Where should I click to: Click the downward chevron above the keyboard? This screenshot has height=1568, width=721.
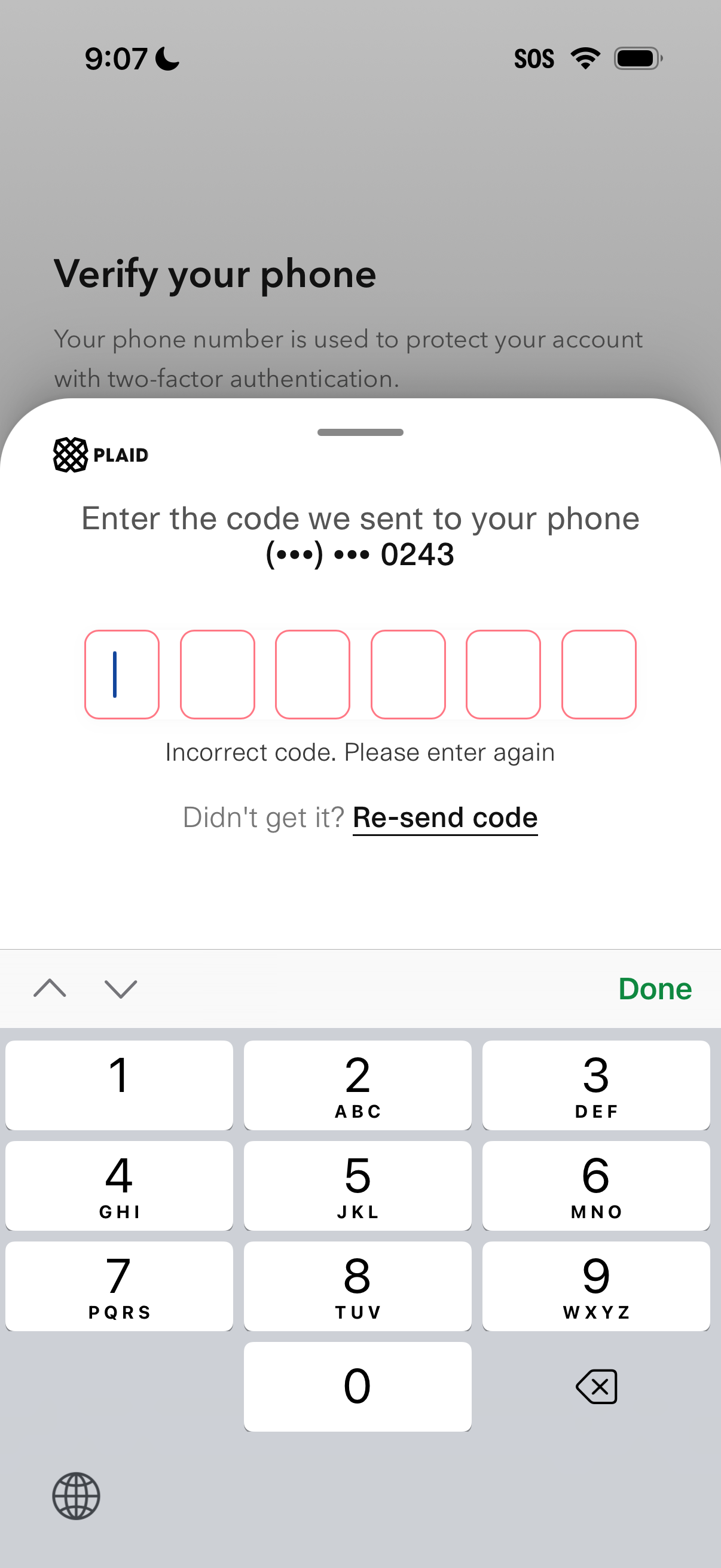(120, 989)
